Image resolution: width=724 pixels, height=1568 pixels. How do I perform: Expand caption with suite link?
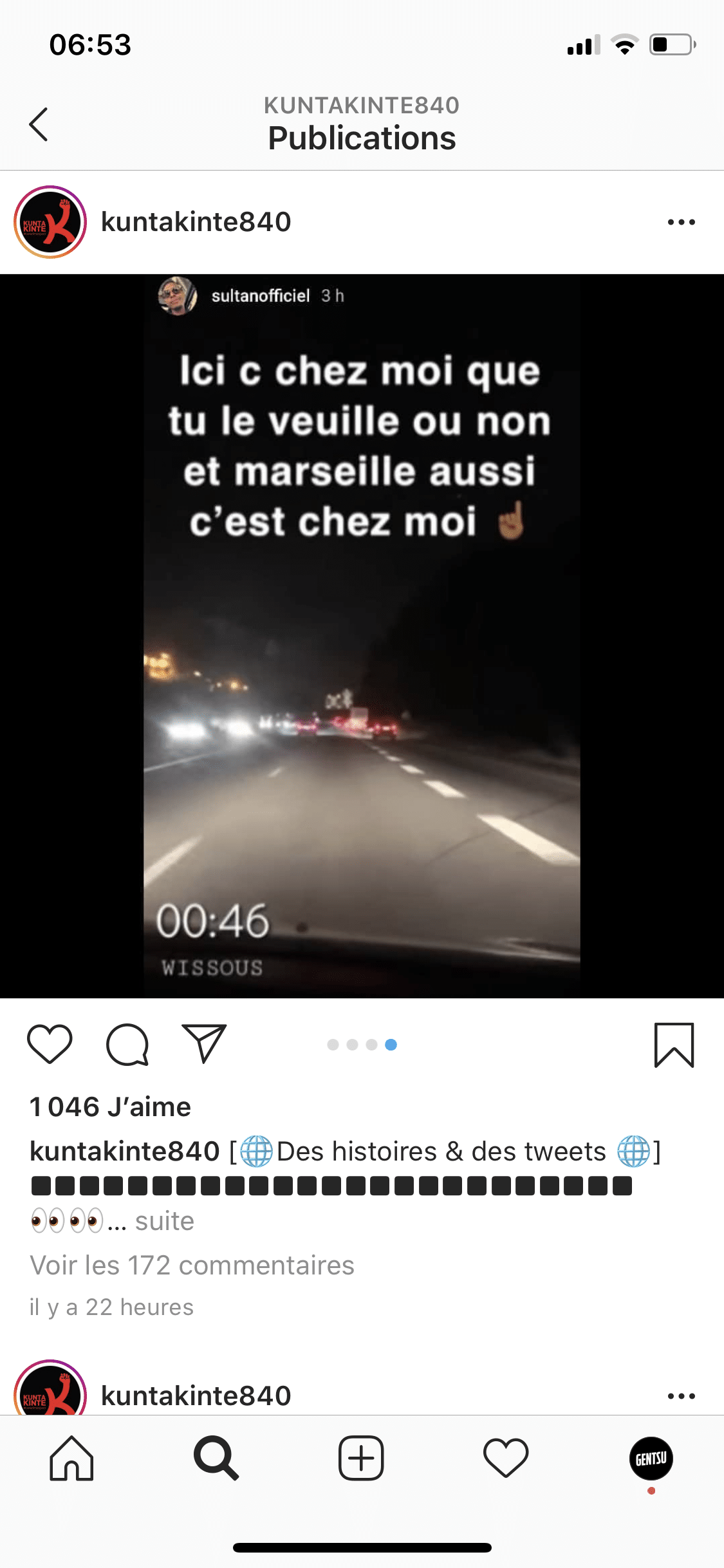pos(165,1221)
